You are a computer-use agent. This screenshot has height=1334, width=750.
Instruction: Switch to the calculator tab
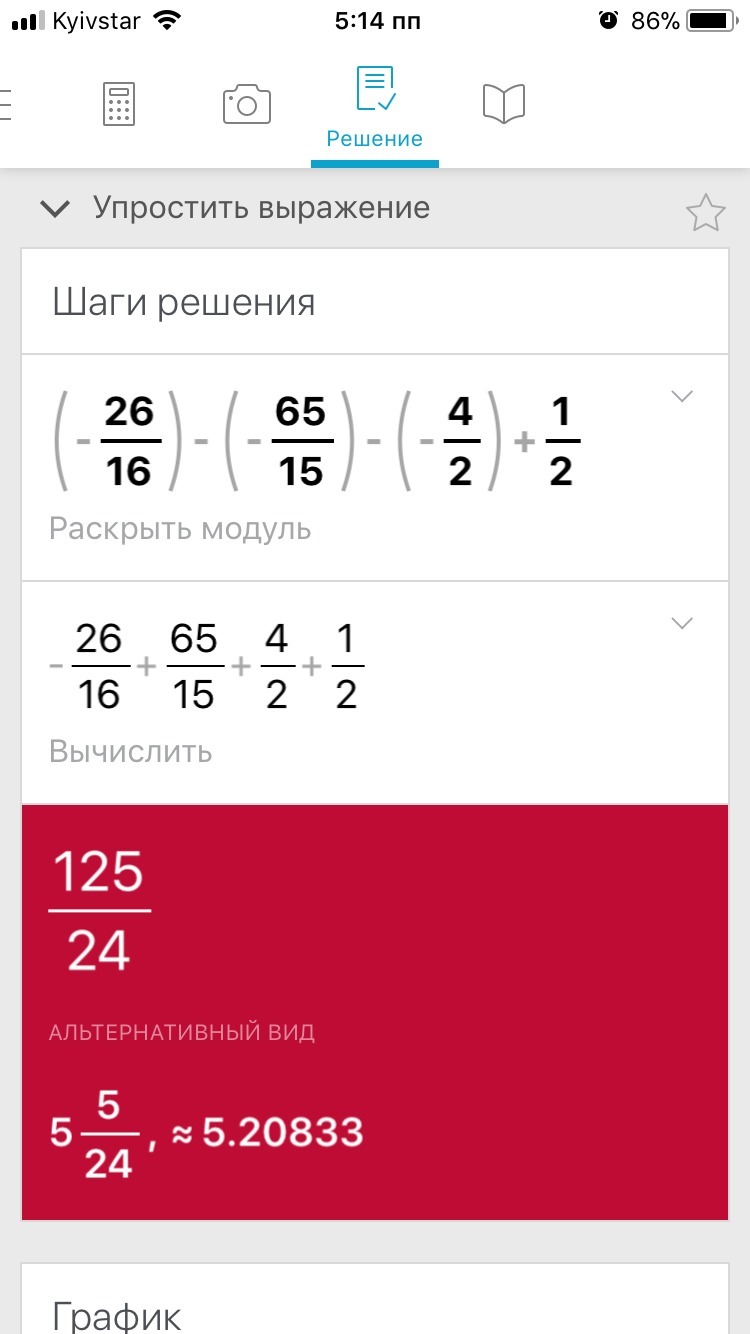[x=119, y=104]
